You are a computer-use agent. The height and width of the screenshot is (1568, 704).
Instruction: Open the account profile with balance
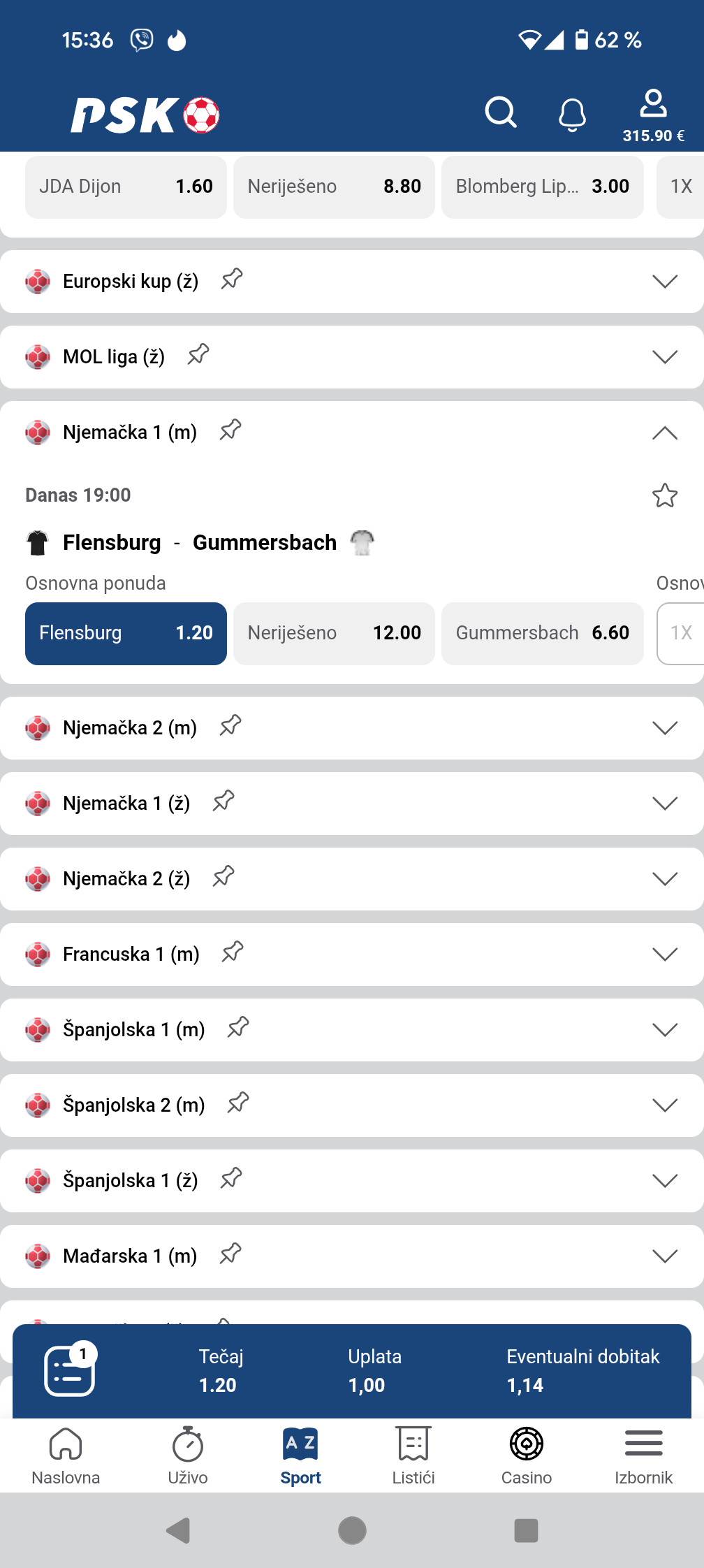tap(653, 116)
